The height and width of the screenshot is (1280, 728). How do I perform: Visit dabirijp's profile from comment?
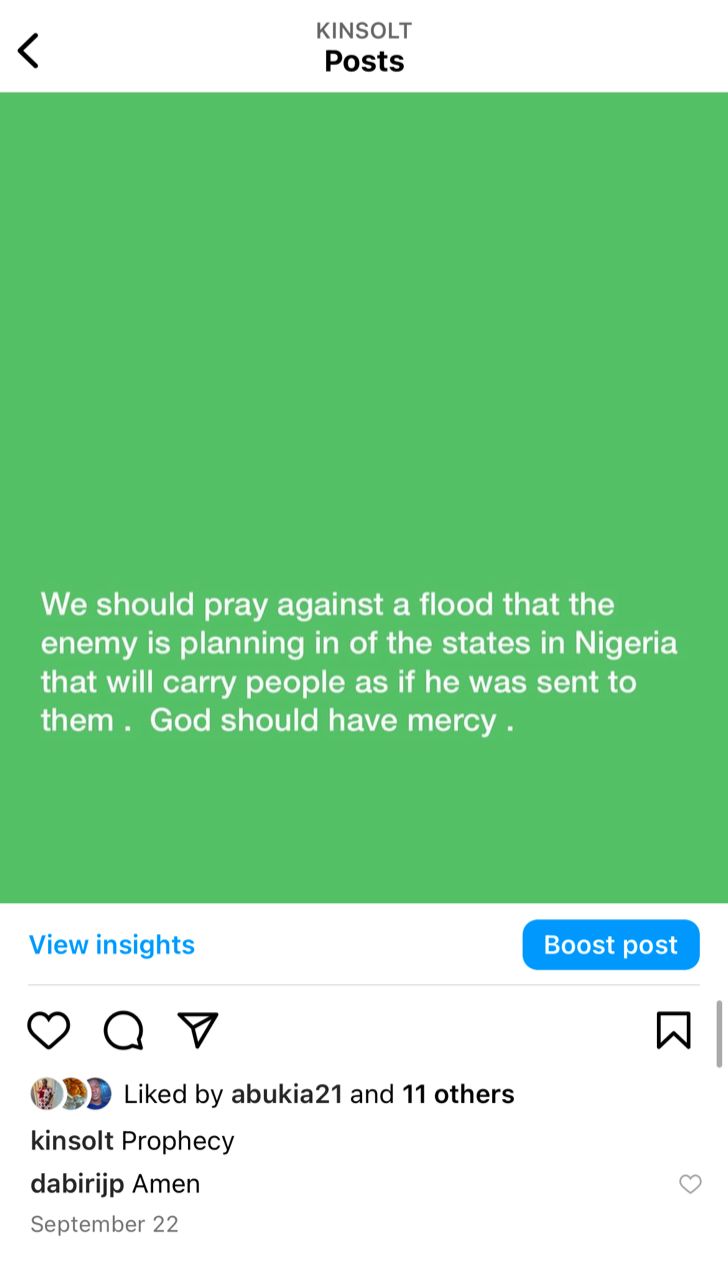pyautogui.click(x=77, y=1184)
